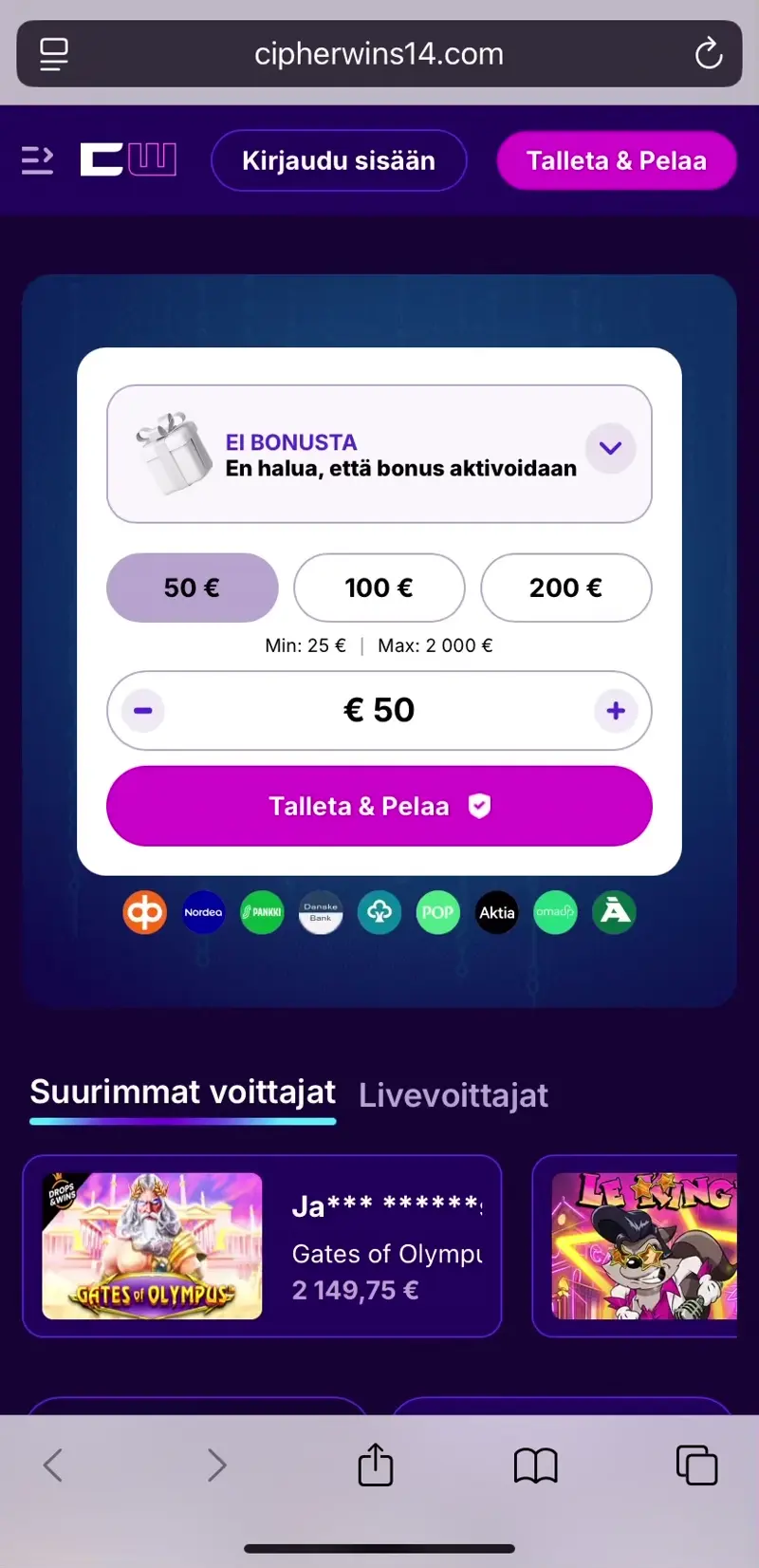The image size is (759, 1568).
Task: Increase the deposit amount with plus
Action: (x=616, y=710)
